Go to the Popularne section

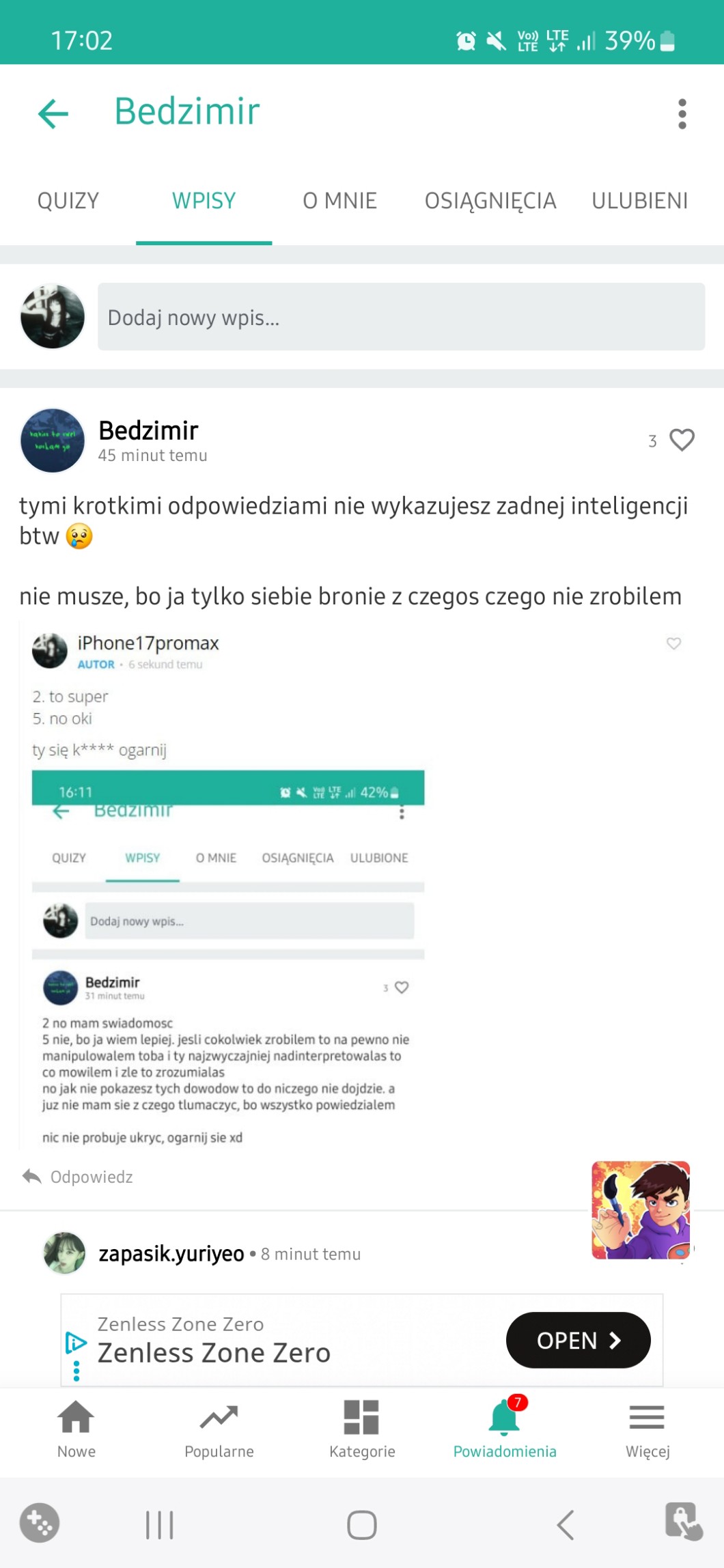pos(219,1429)
